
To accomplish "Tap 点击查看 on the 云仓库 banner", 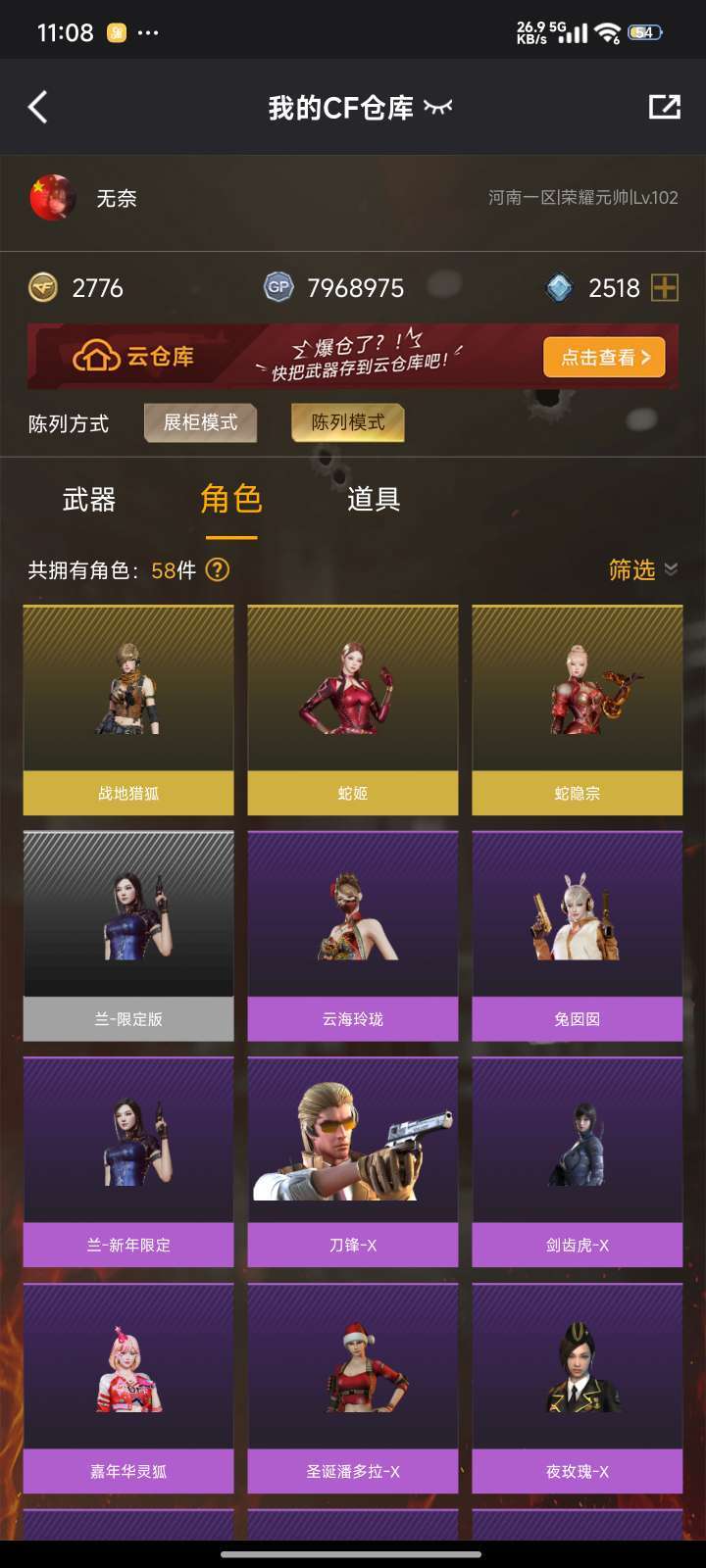I will pos(604,357).
